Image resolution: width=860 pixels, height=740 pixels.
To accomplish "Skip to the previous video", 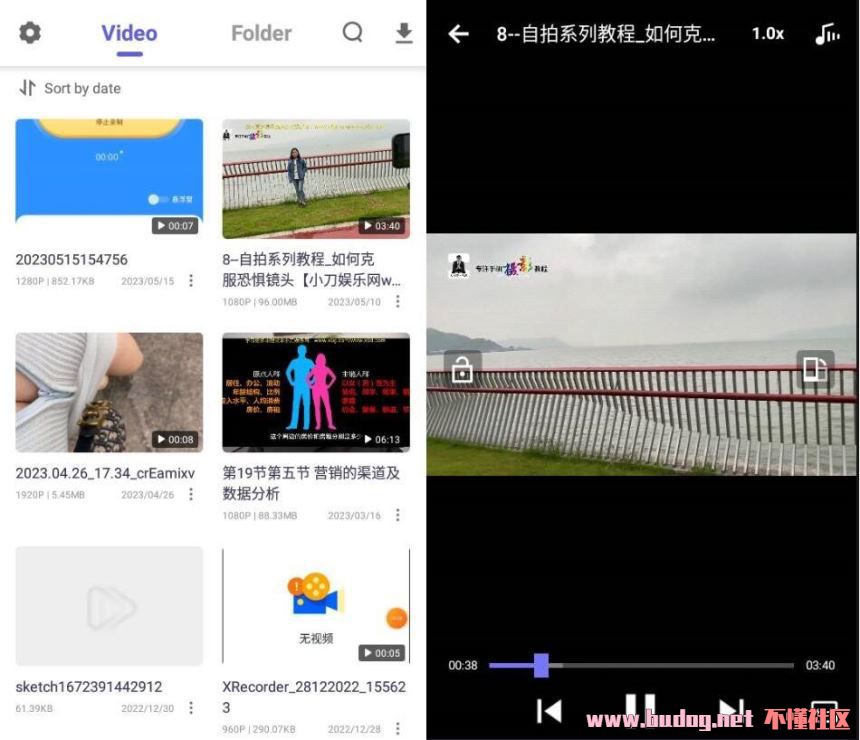I will click(549, 710).
